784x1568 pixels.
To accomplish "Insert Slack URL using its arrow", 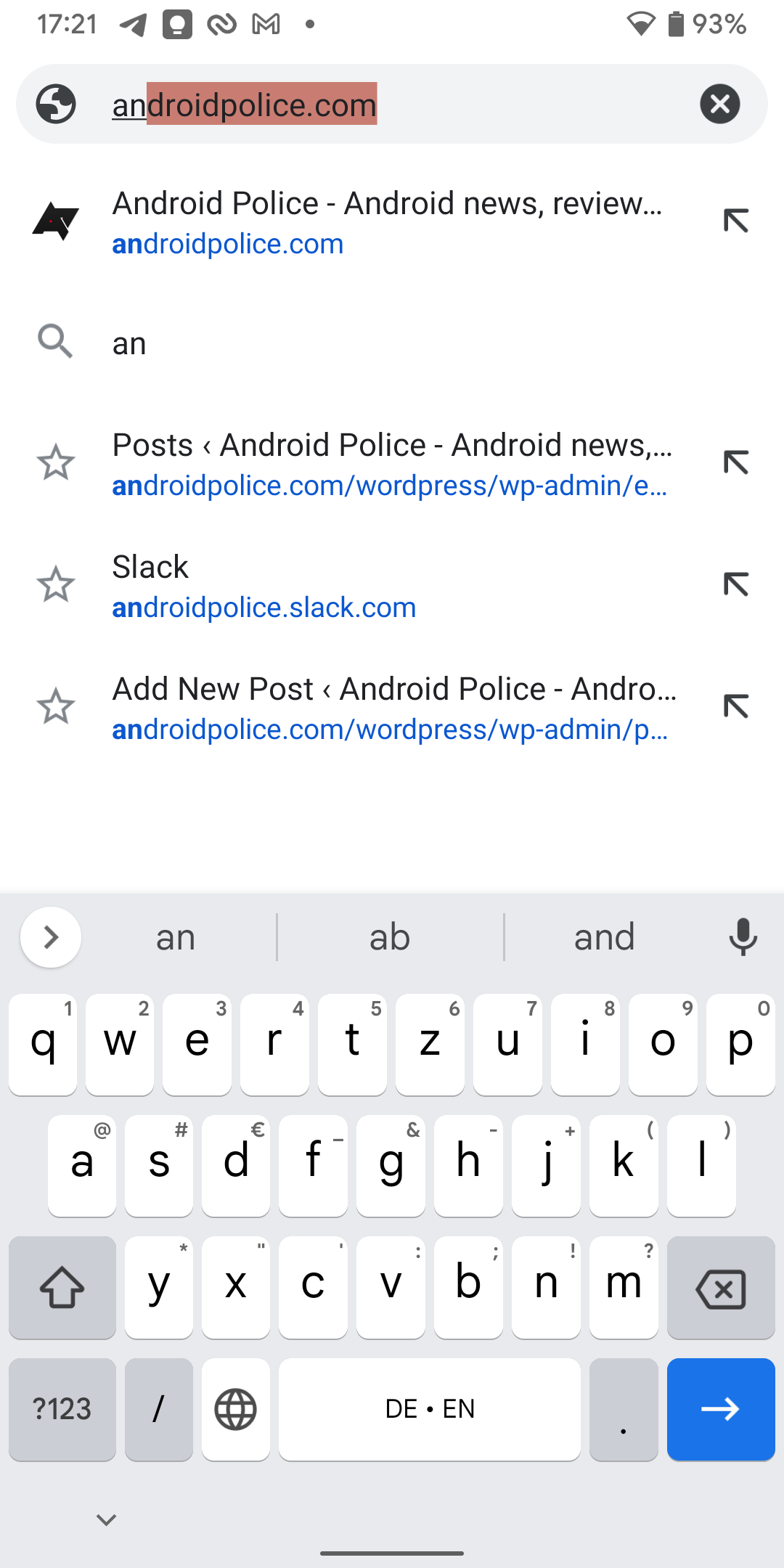I will point(735,584).
